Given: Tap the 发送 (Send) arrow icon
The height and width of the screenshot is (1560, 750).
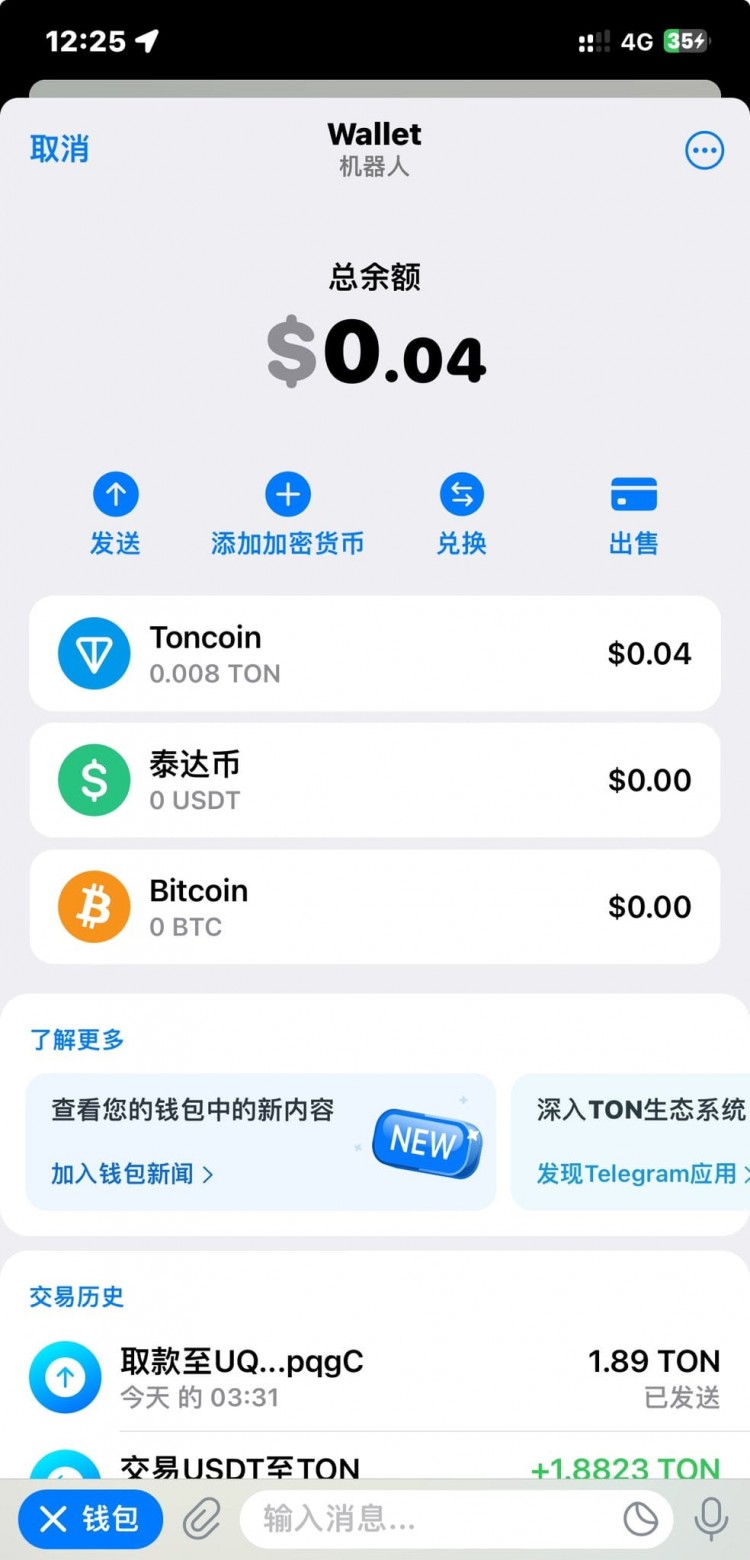Looking at the screenshot, I should [x=115, y=494].
